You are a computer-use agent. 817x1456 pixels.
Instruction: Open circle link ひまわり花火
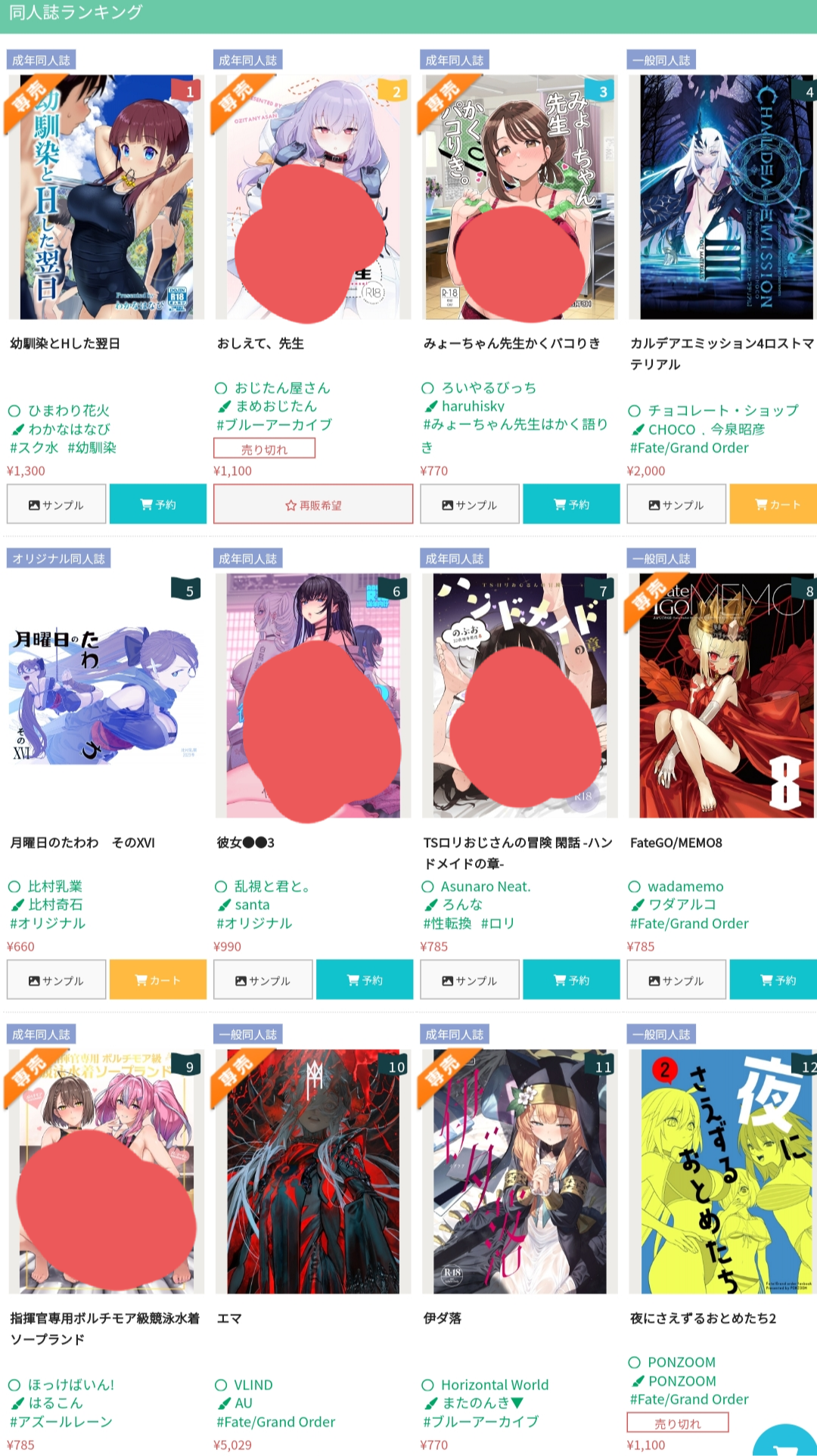click(69, 411)
